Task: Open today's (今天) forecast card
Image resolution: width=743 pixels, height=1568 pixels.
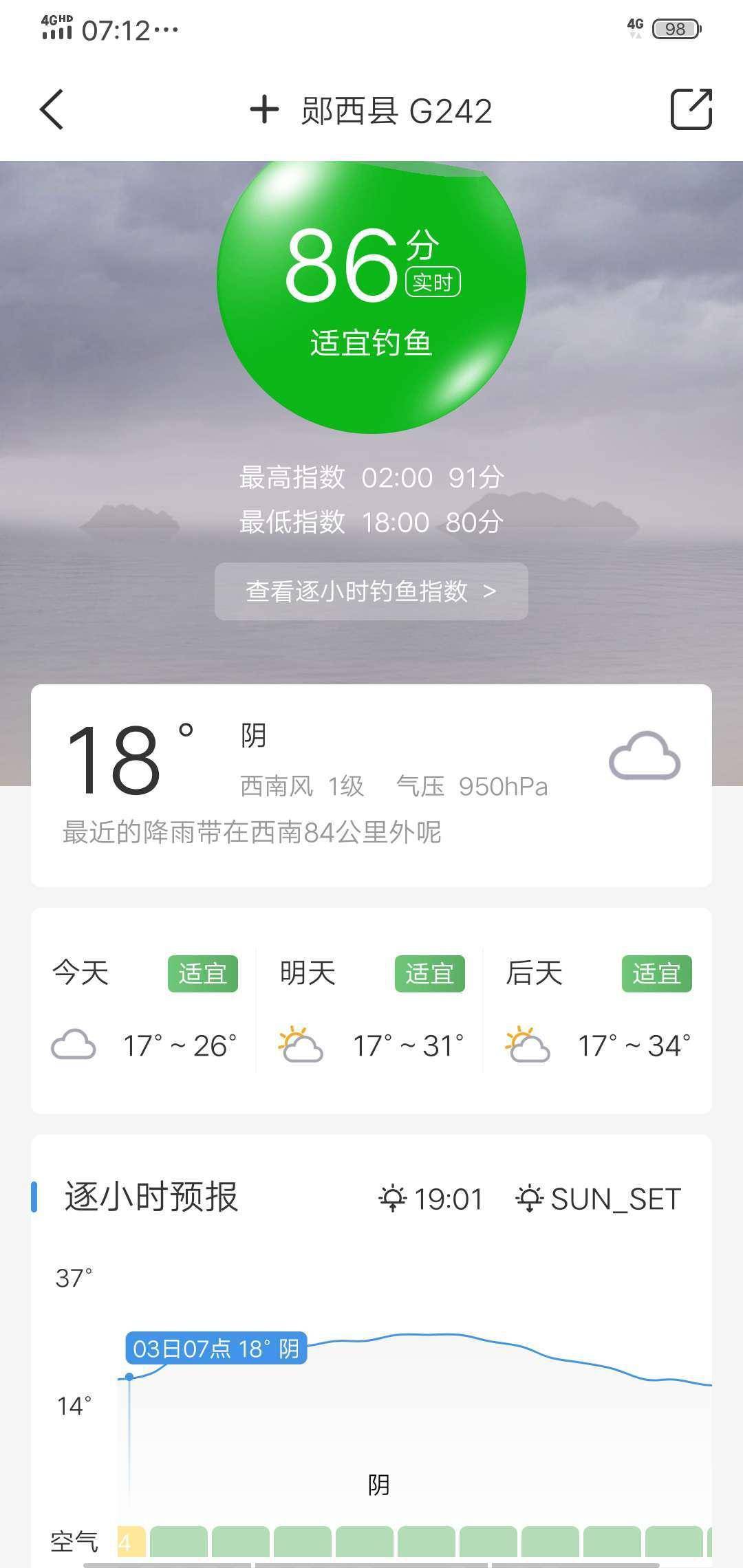Action: [x=144, y=1010]
